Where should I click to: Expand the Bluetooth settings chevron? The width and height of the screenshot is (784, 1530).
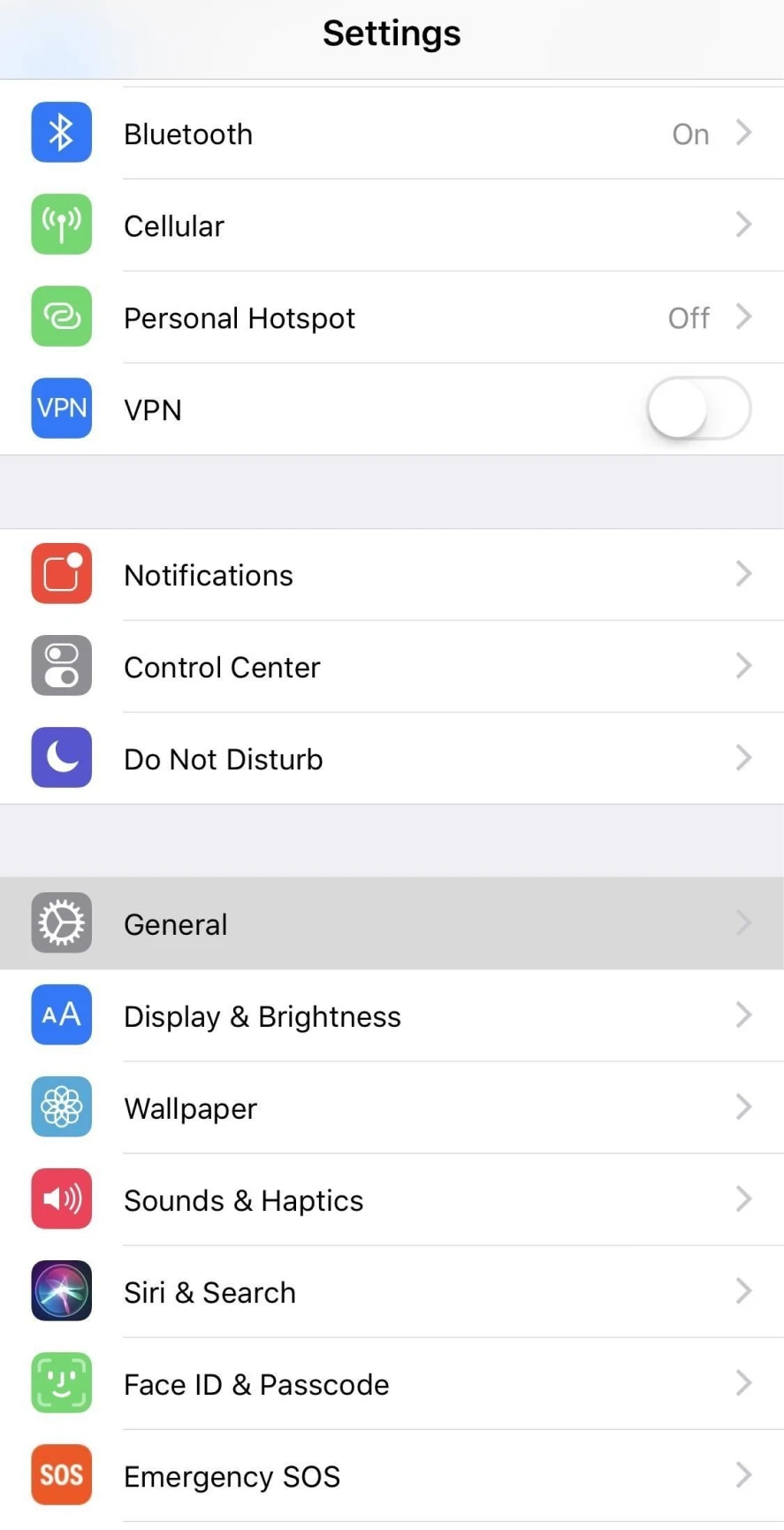(x=743, y=133)
